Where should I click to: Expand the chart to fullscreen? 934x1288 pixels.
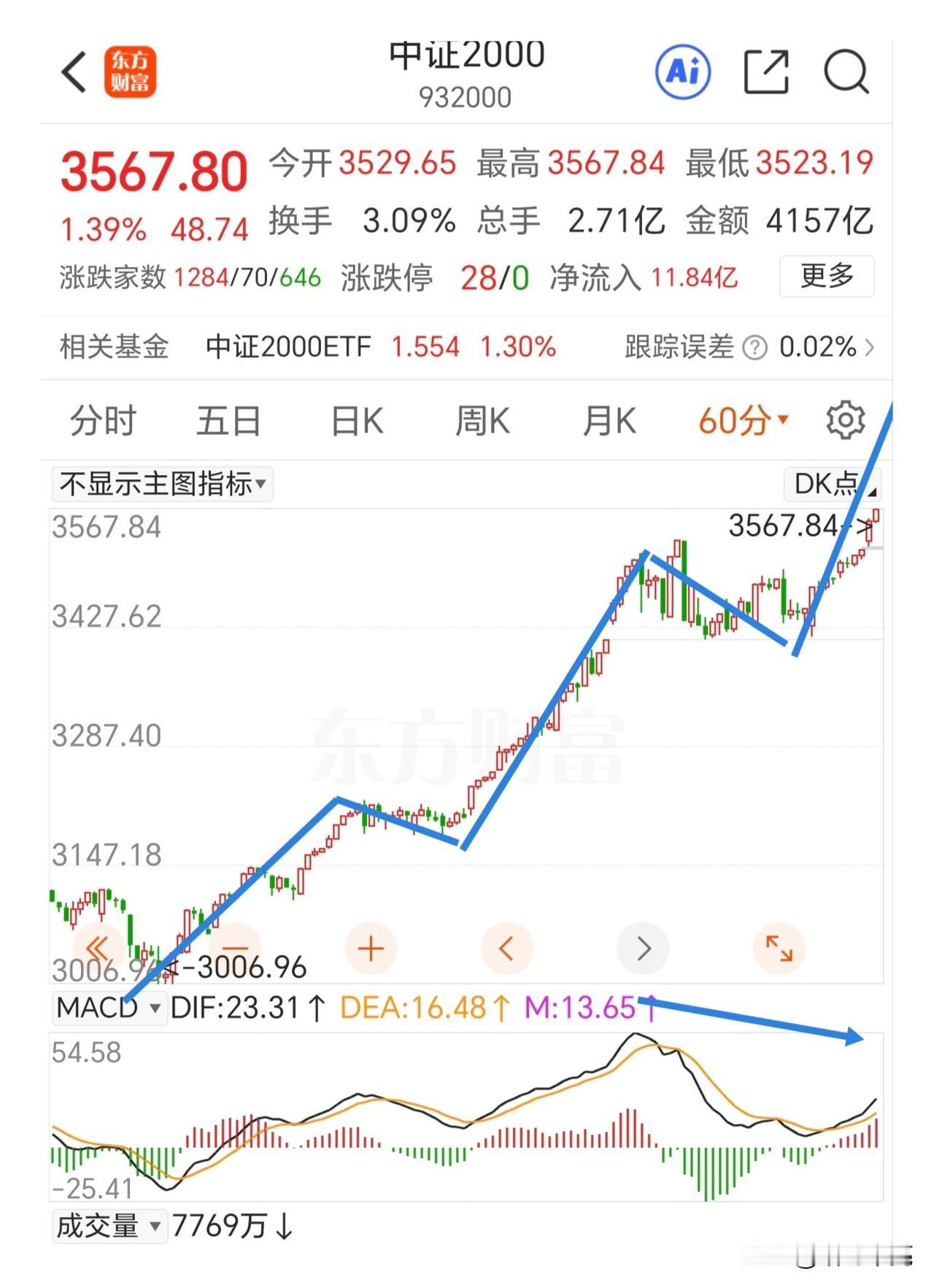[779, 949]
